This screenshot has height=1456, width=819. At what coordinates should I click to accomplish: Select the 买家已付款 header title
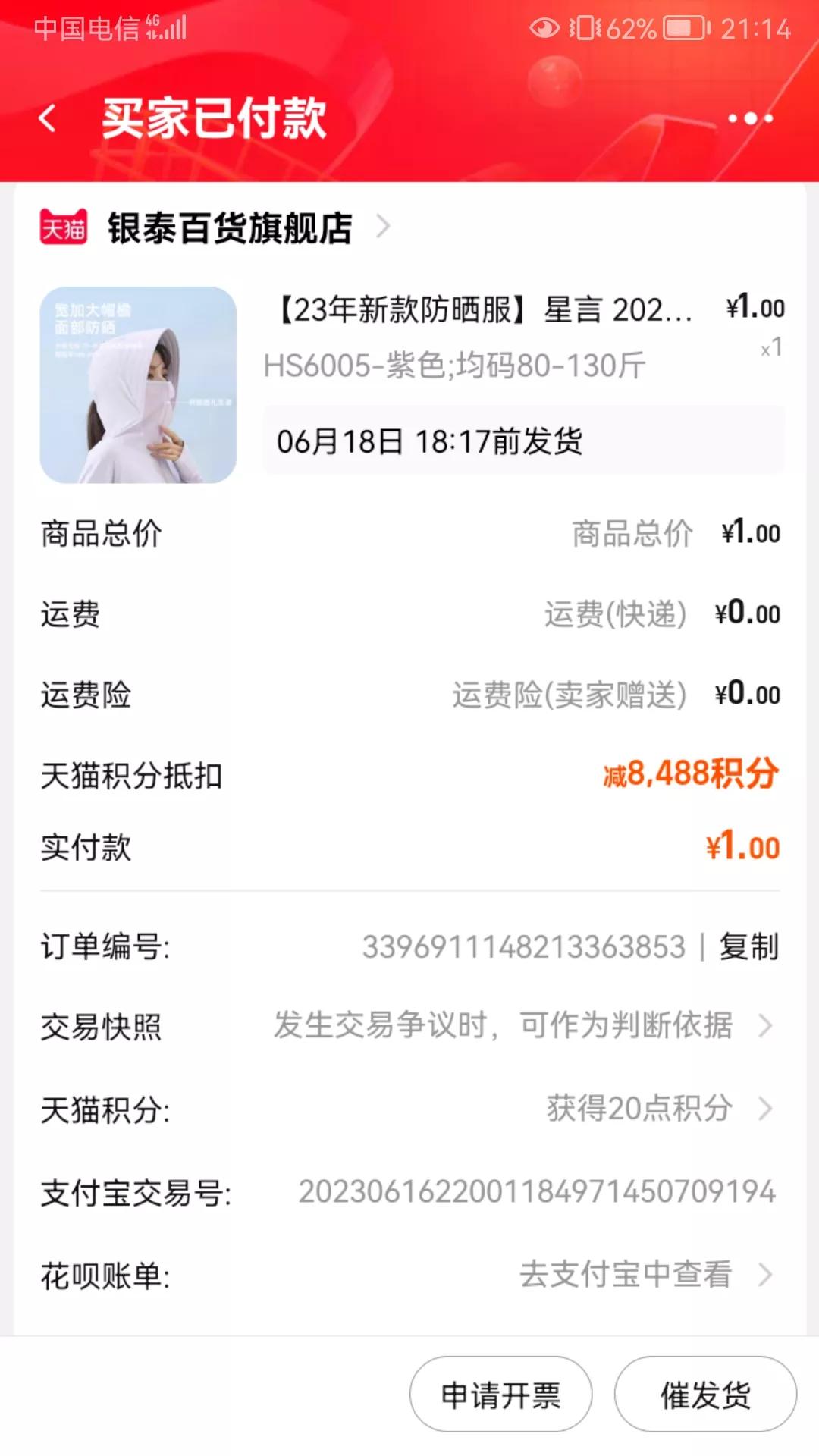pyautogui.click(x=215, y=118)
